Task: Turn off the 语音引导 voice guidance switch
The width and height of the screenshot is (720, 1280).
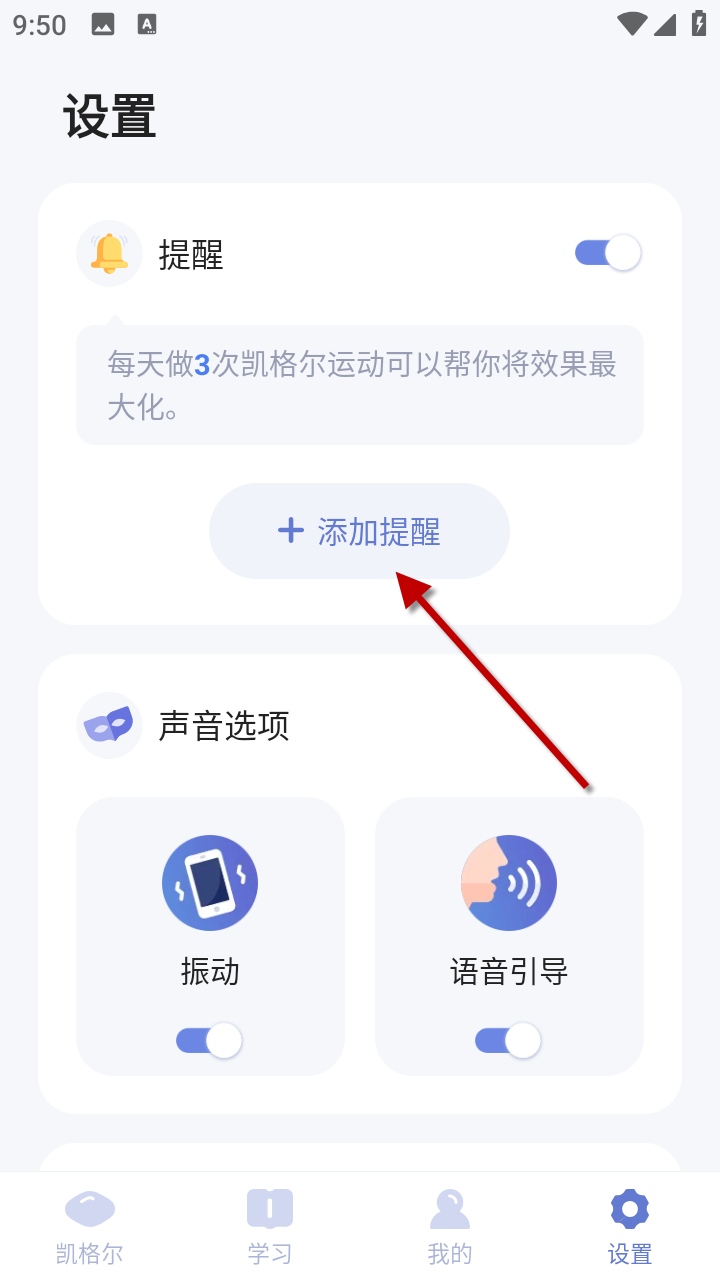Action: click(508, 1040)
